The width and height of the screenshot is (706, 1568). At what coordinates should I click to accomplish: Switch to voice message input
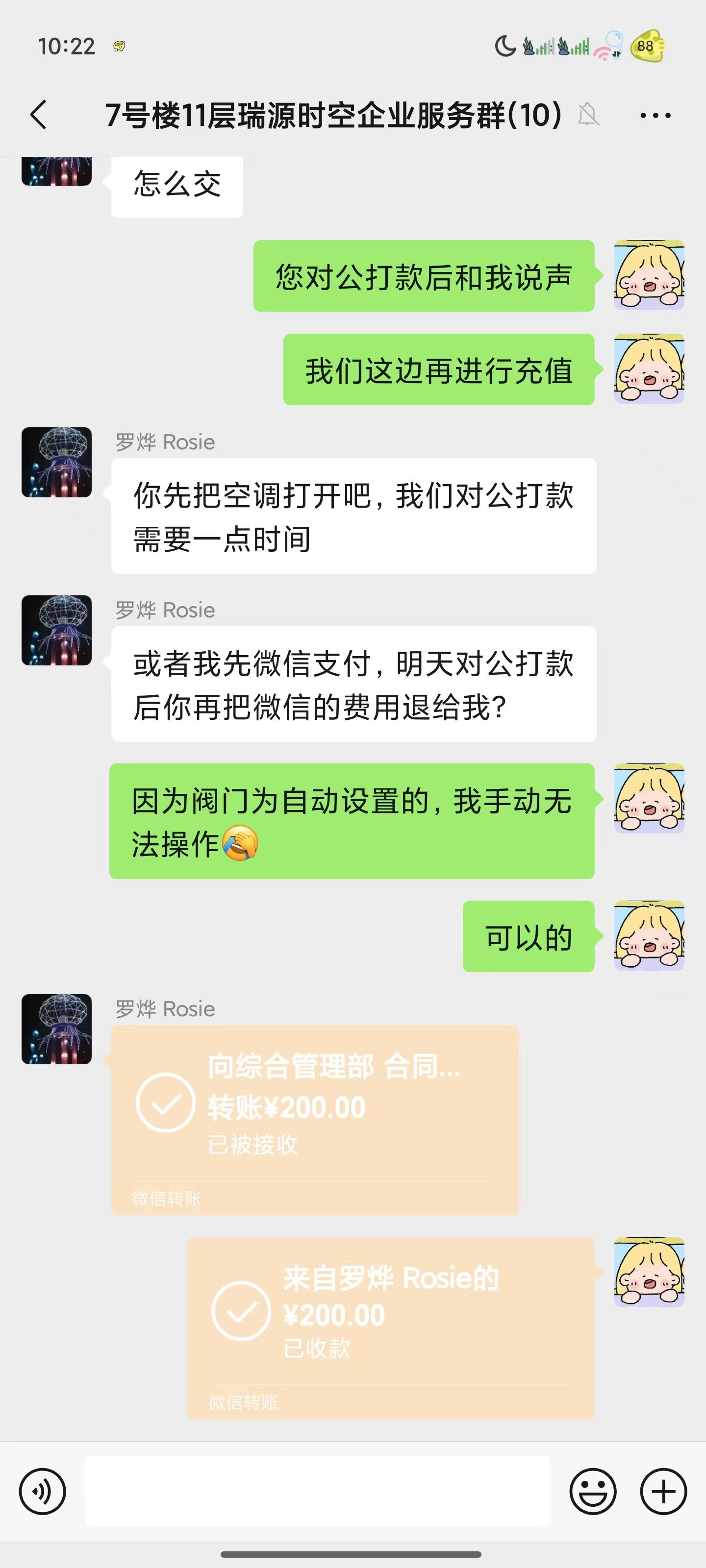pyautogui.click(x=43, y=1491)
